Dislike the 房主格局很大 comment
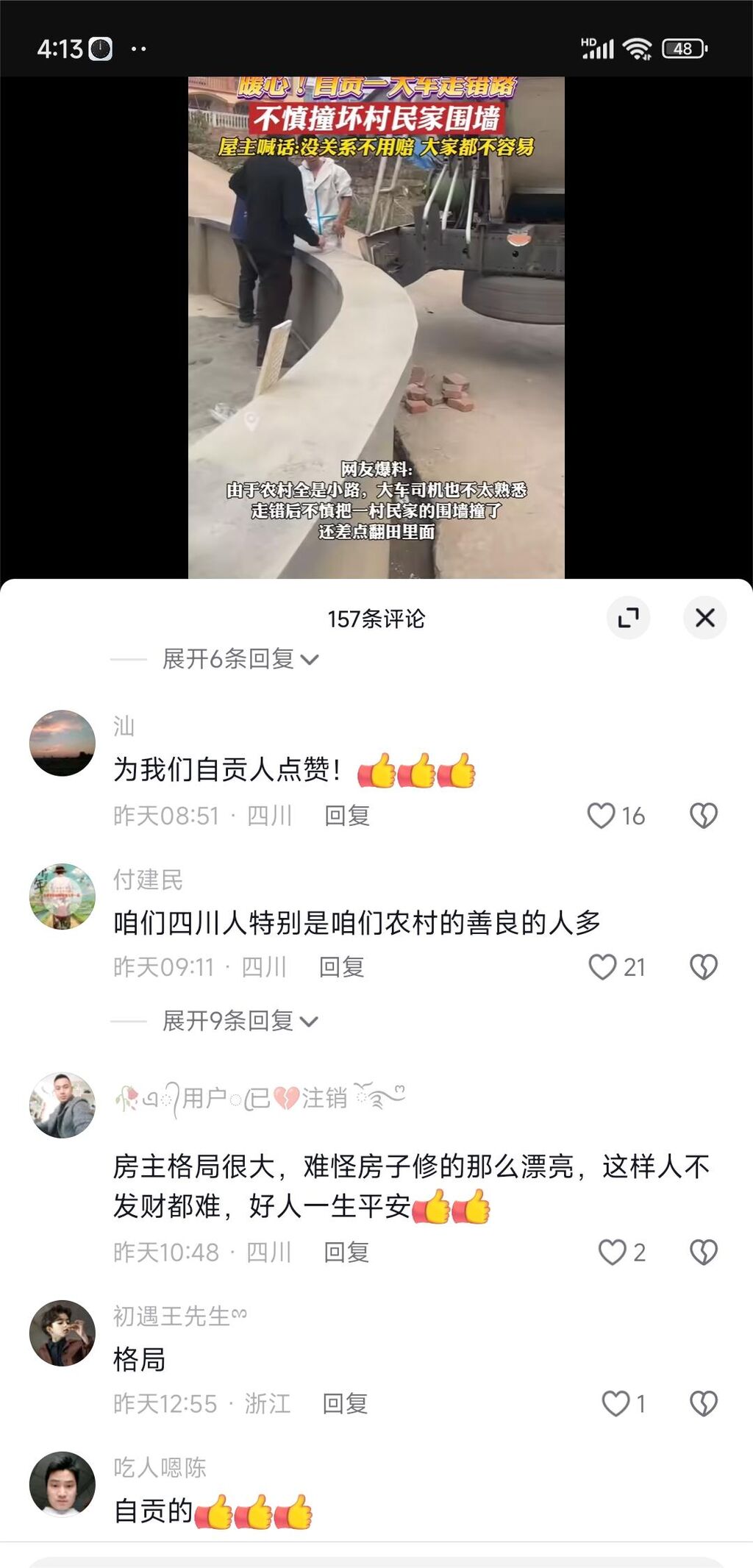This screenshot has height=1568, width=753. pyautogui.click(x=704, y=1252)
